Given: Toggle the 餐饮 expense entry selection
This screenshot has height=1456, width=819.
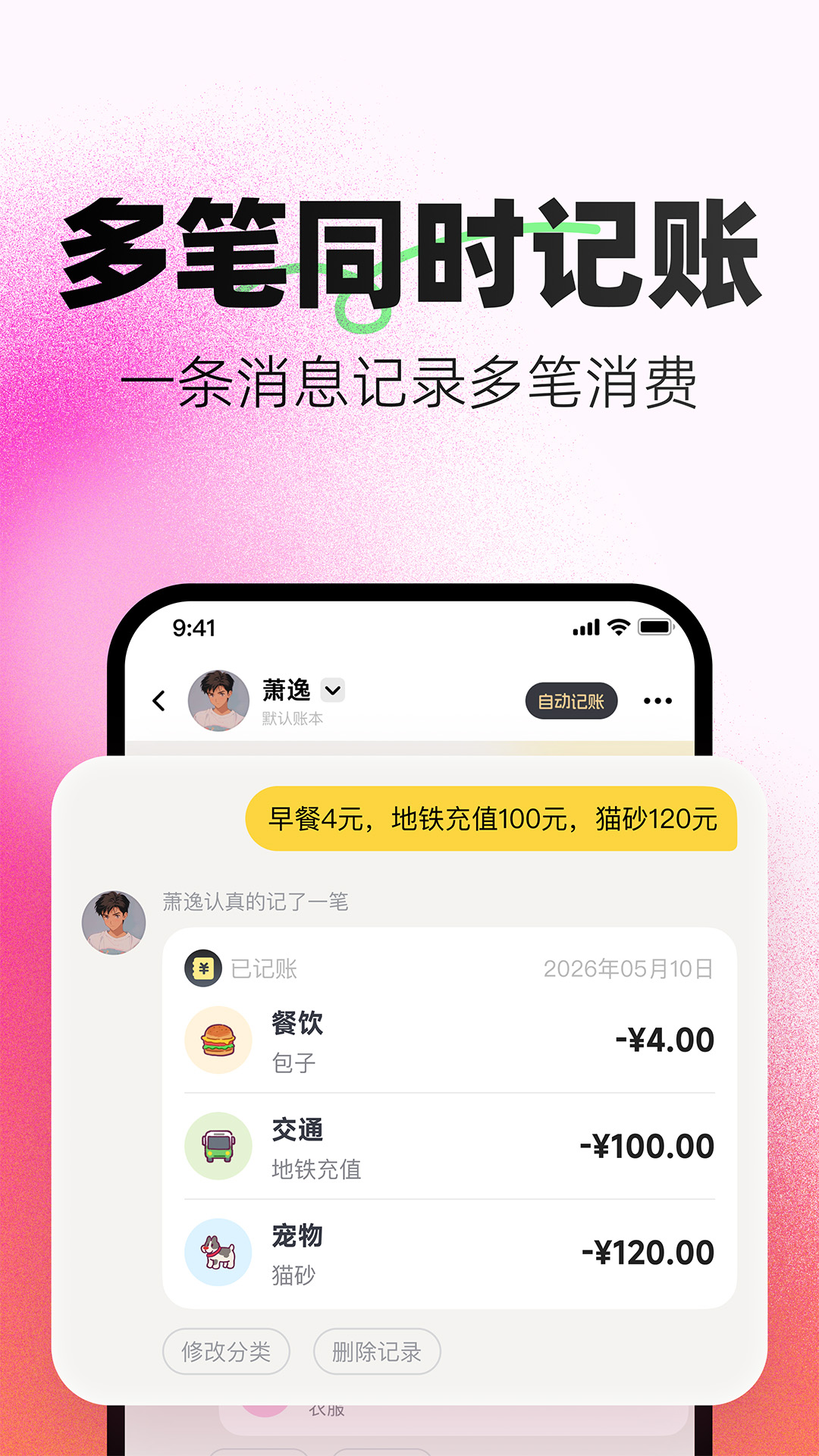Looking at the screenshot, I should pyautogui.click(x=447, y=1039).
